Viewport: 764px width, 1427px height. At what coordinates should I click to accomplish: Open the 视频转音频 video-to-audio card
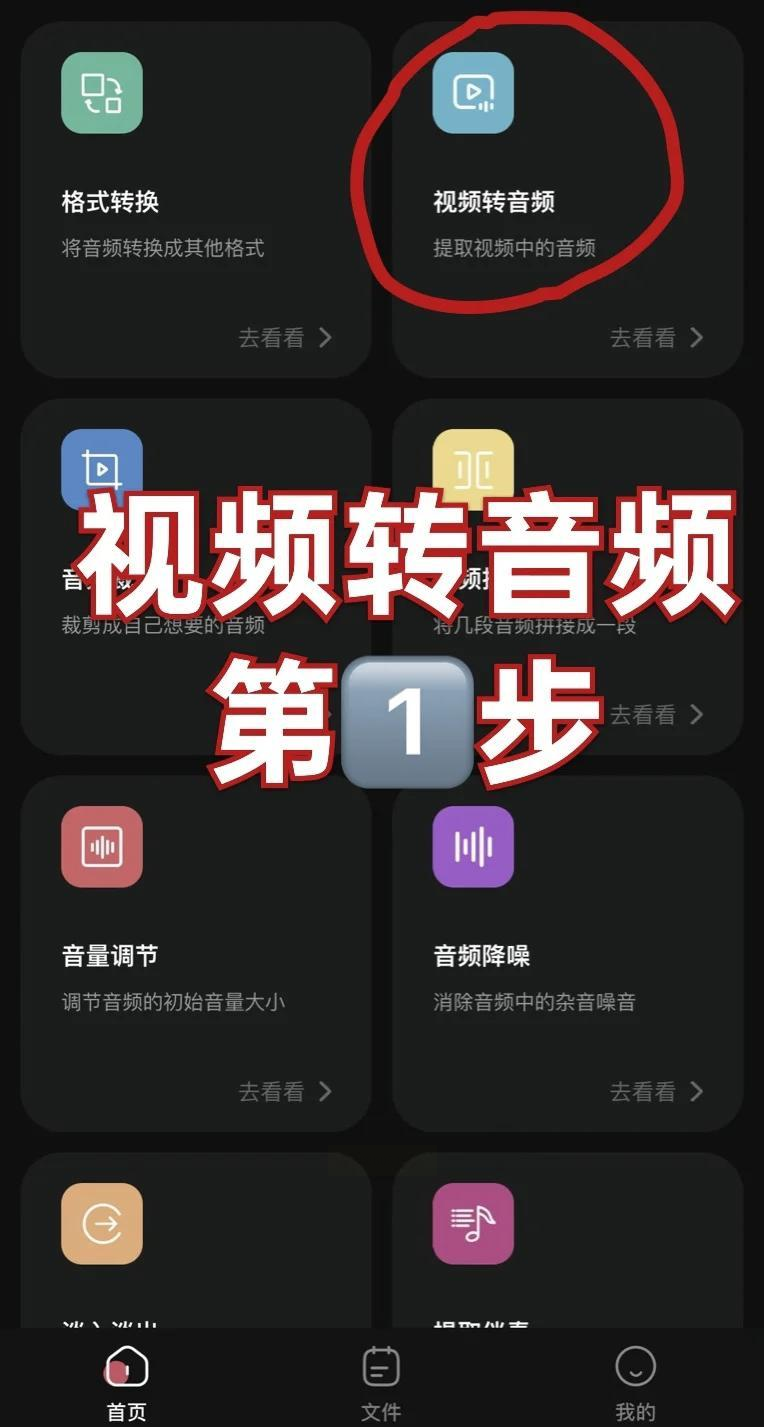567,200
